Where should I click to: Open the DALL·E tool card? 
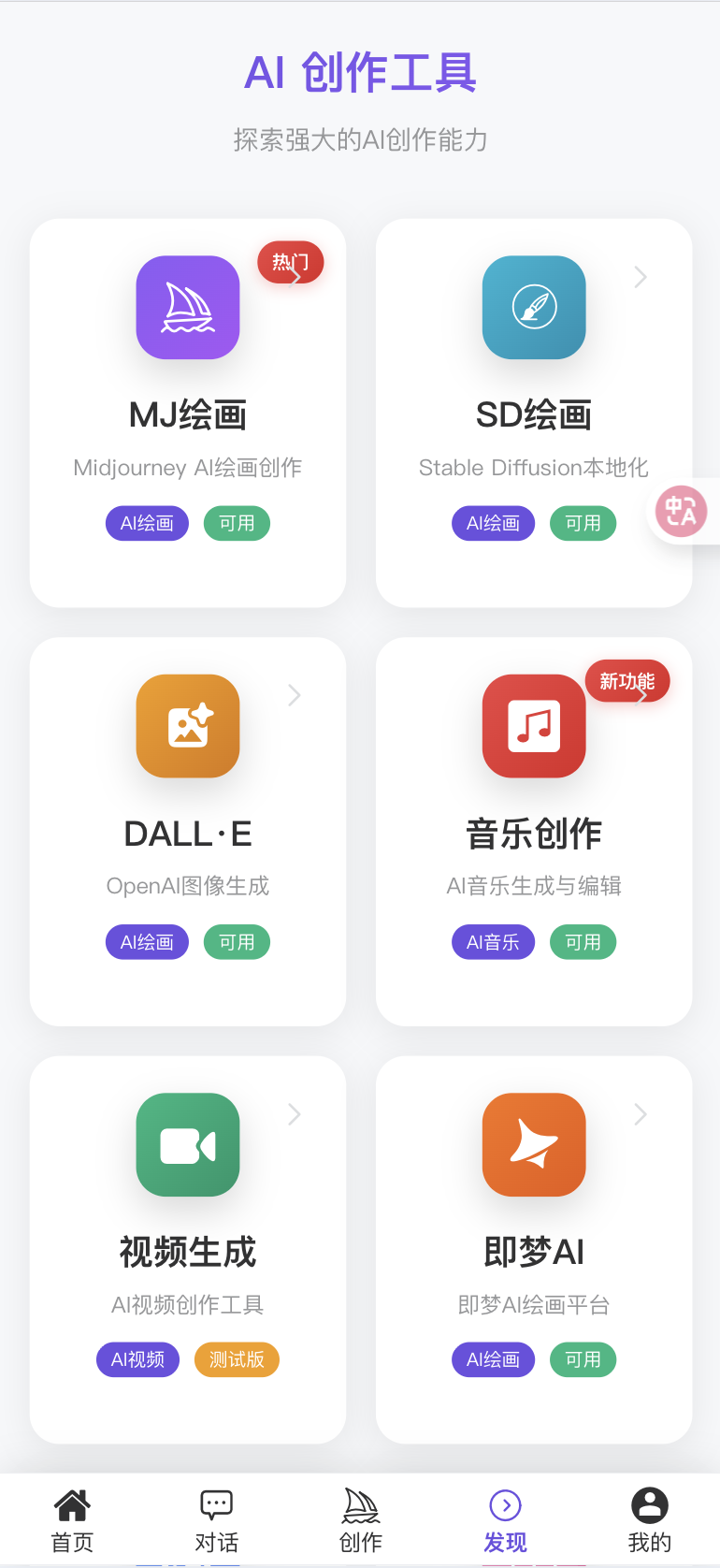tap(188, 832)
